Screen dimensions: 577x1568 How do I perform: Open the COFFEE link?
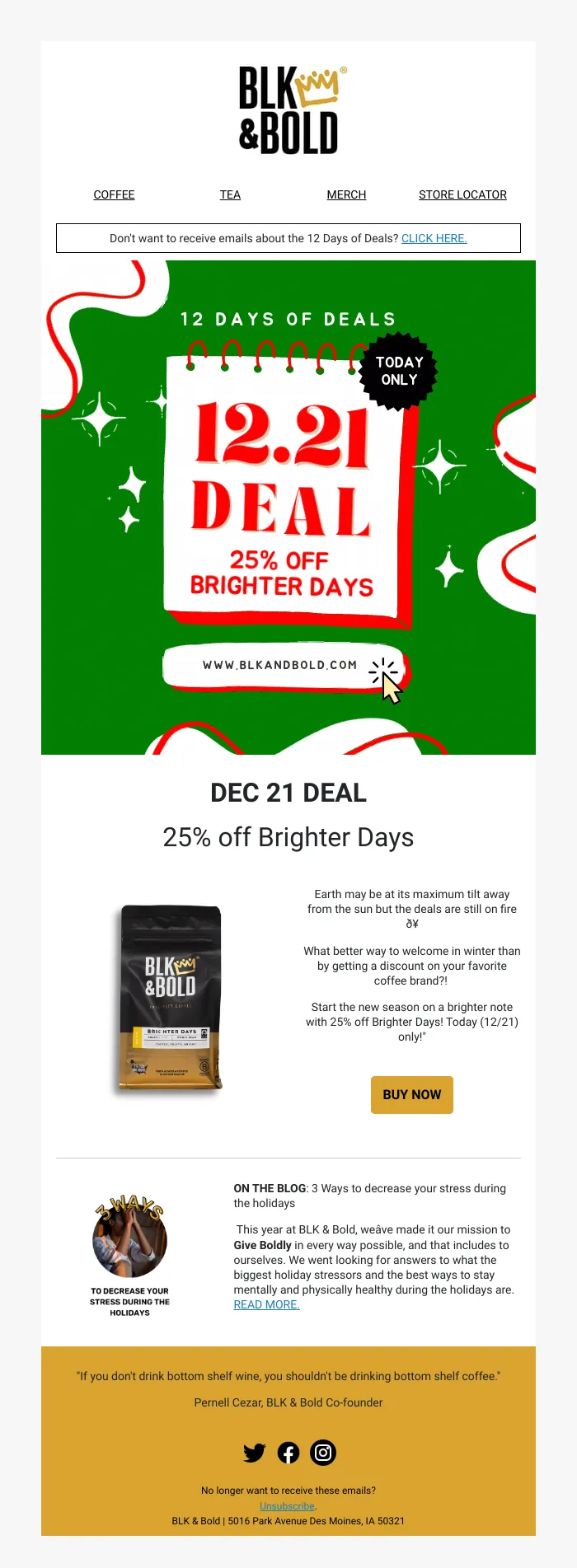click(114, 194)
